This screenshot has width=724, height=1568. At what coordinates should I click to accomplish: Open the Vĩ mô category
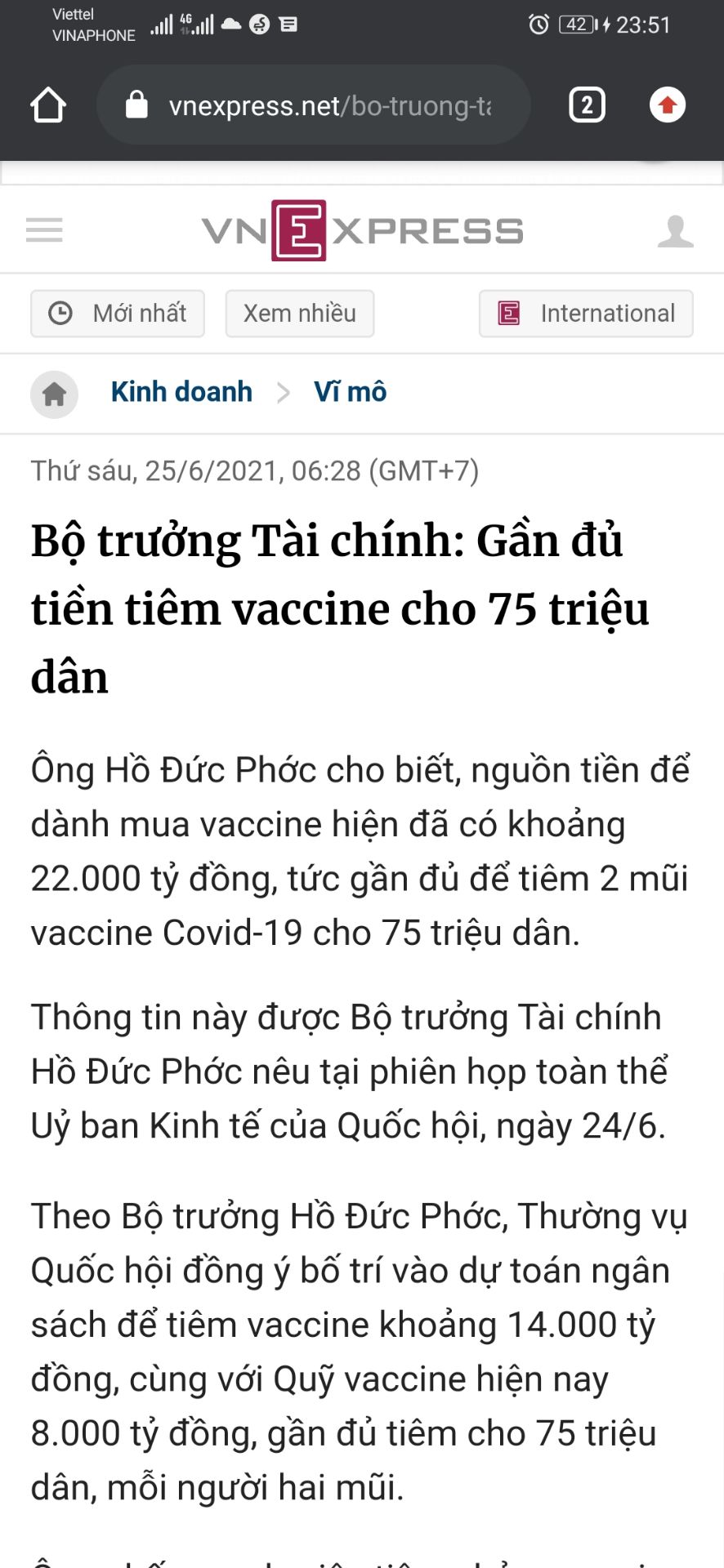(350, 391)
